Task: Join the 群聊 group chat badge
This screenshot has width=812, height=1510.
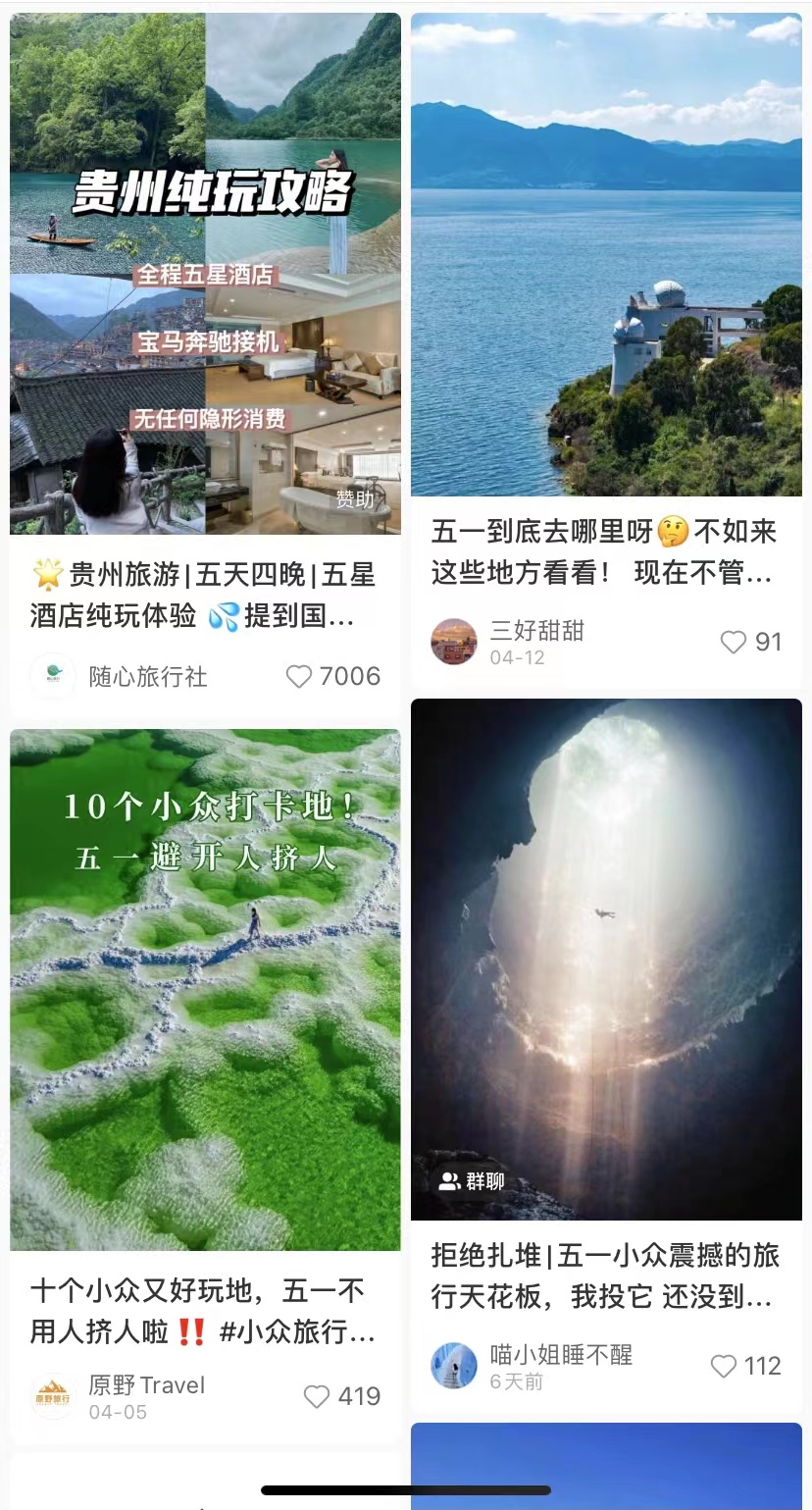Action: click(x=472, y=1181)
